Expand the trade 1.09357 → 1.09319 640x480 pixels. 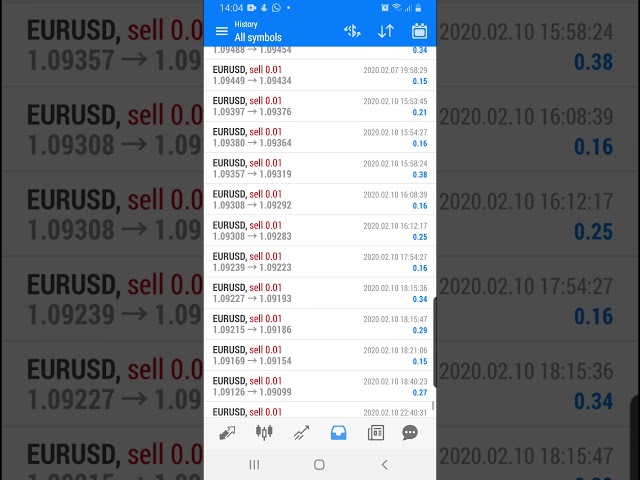319,168
